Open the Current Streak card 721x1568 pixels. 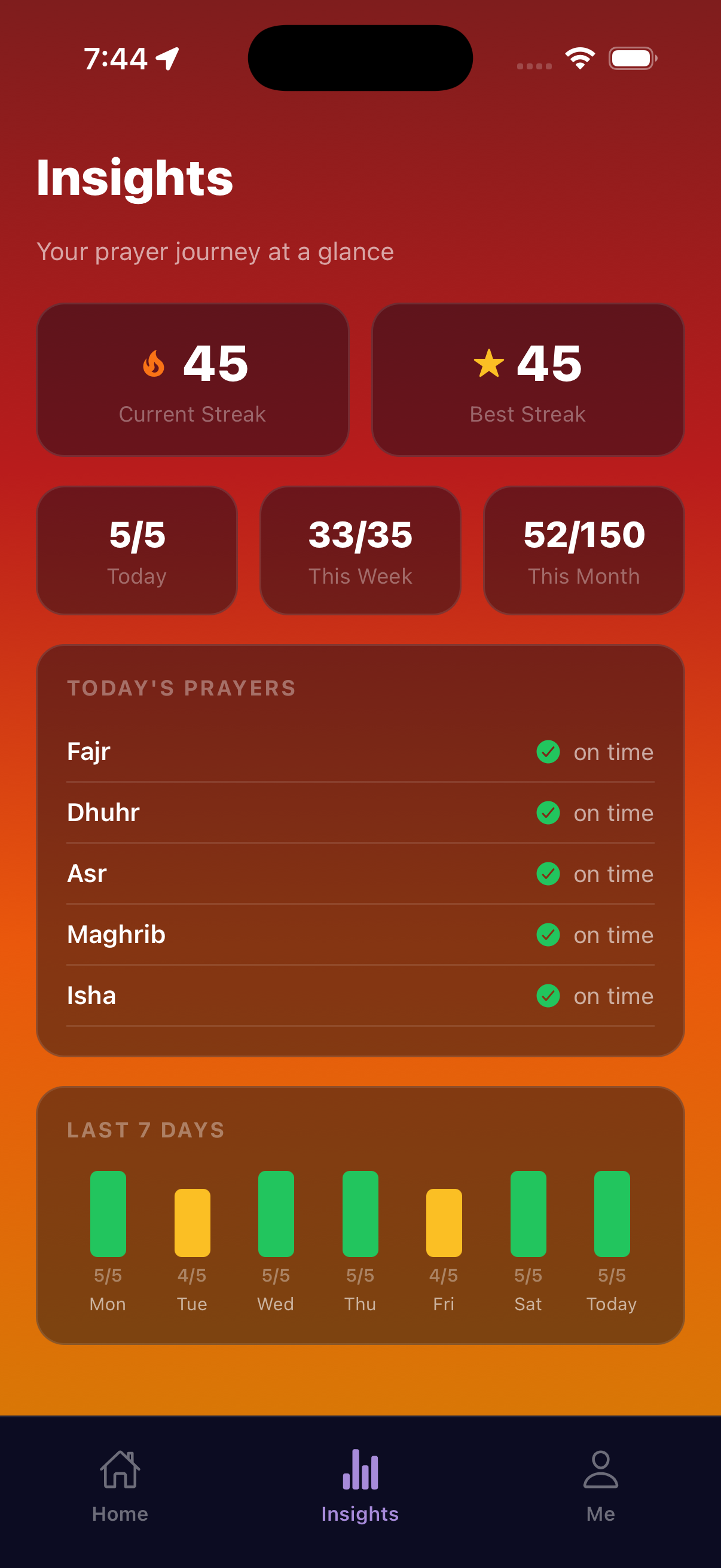(x=193, y=379)
